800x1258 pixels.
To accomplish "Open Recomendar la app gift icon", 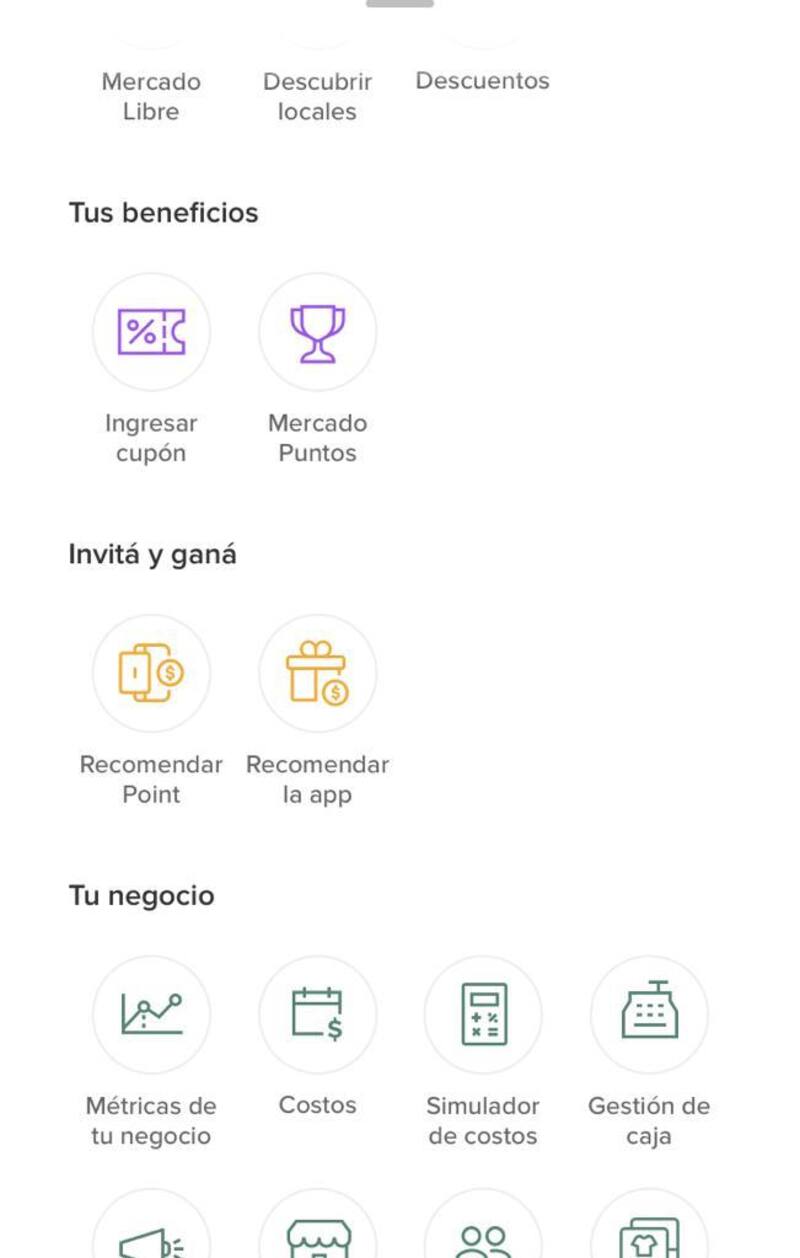I will pos(318,673).
